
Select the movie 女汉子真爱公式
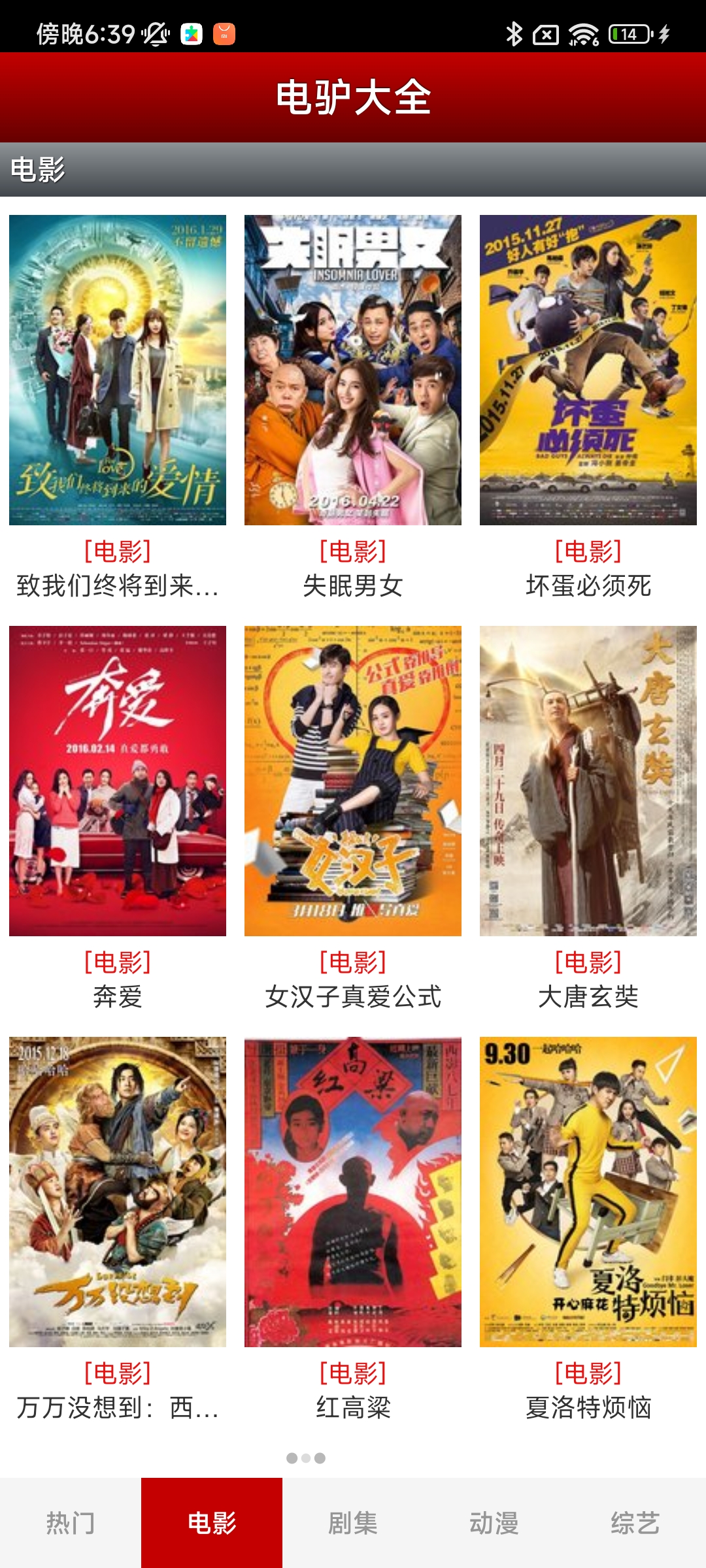tap(353, 781)
